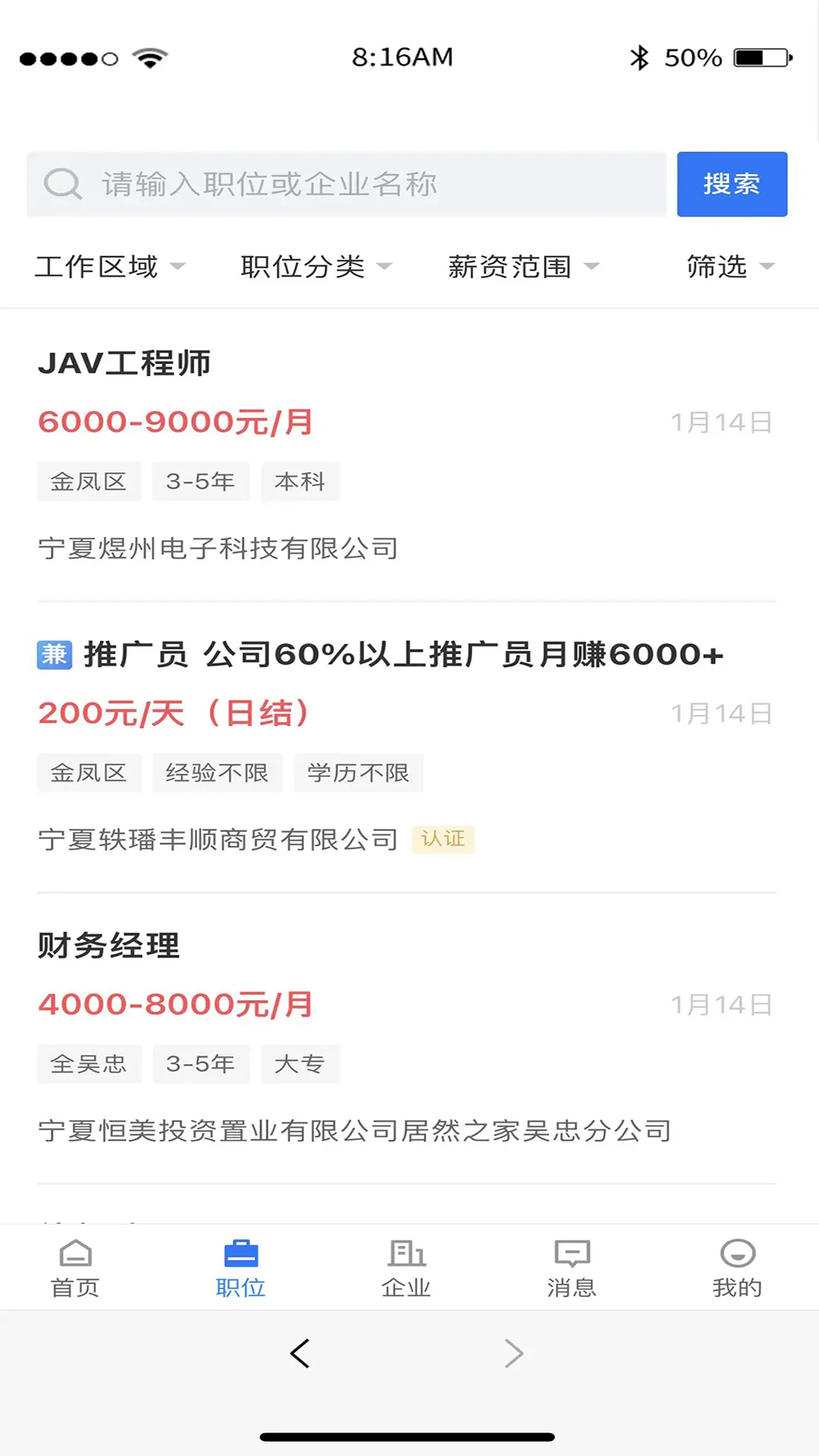The height and width of the screenshot is (1456, 819).
Task: Open the 职位分类 category dropdown
Action: pyautogui.click(x=315, y=266)
